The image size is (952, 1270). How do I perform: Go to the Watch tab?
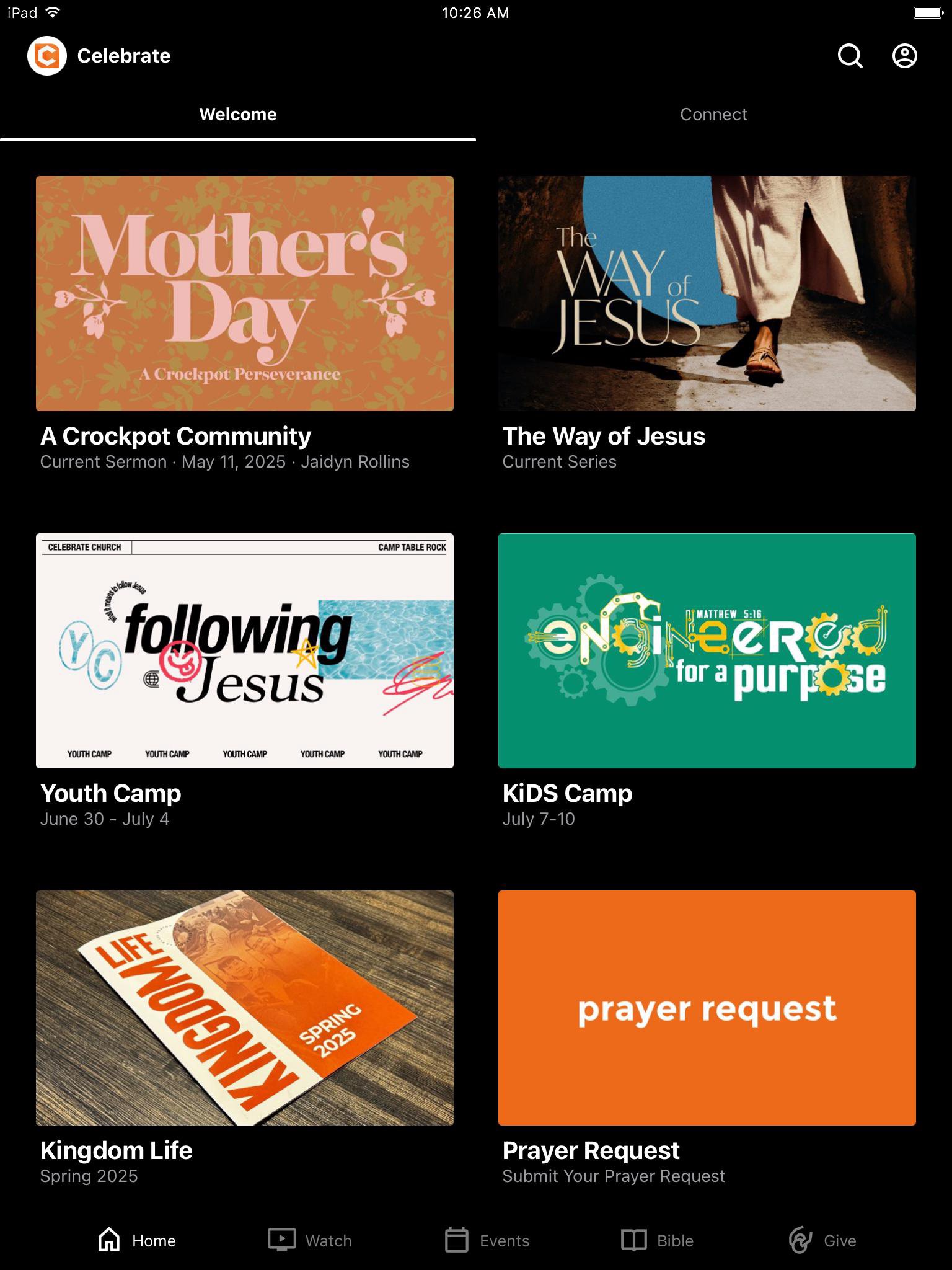tap(310, 1240)
